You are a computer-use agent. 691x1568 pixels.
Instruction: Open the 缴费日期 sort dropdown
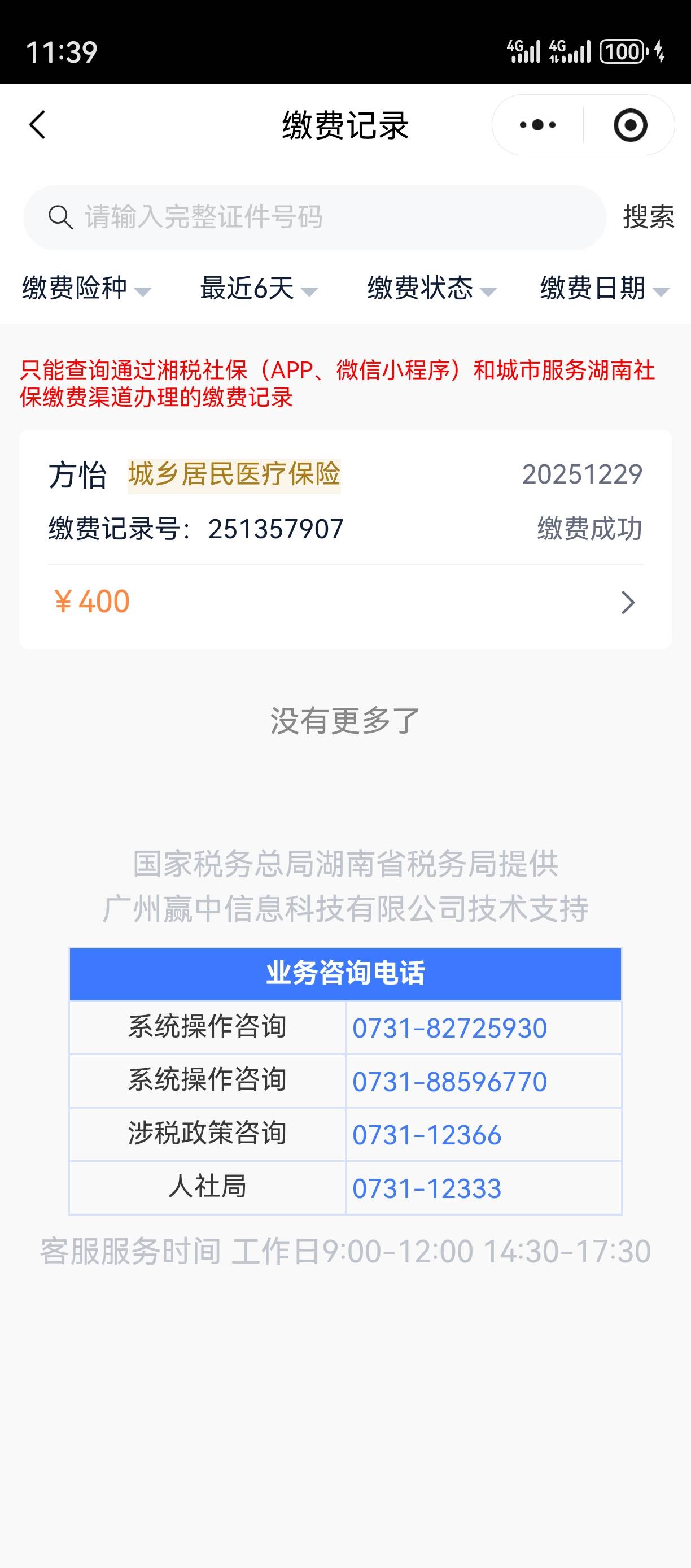coord(604,288)
